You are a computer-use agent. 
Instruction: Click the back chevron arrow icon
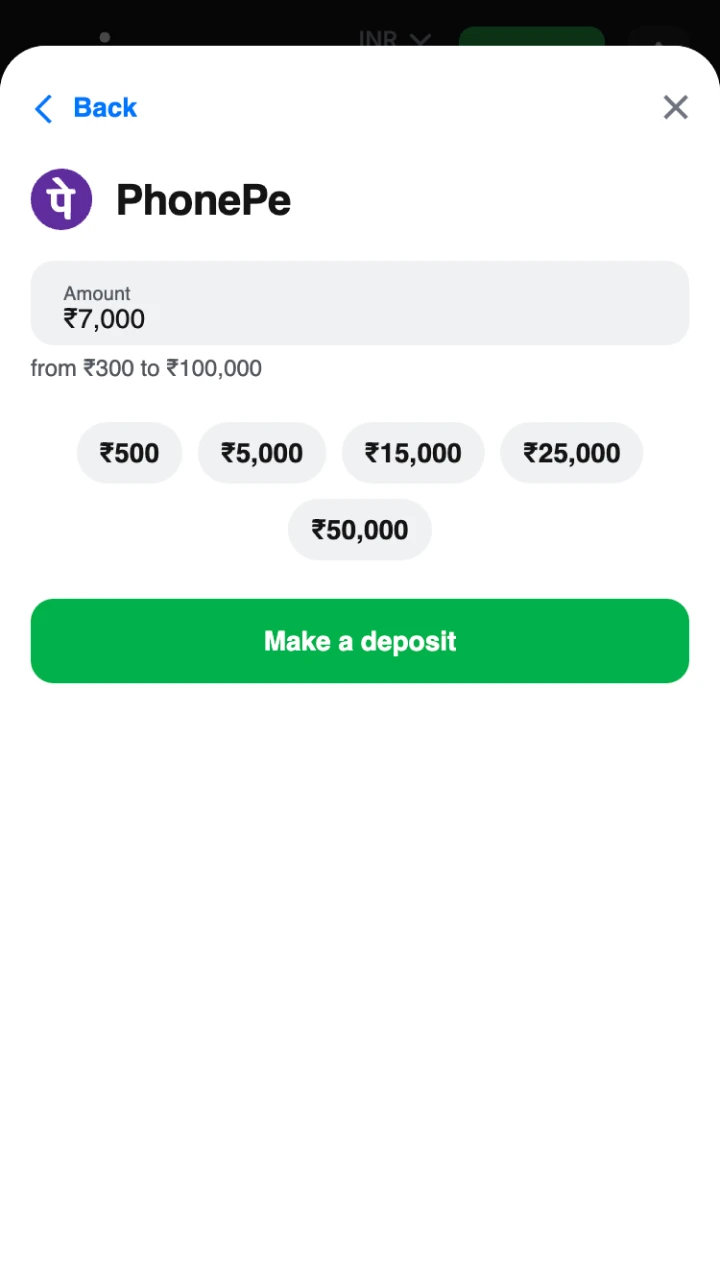pos(42,108)
